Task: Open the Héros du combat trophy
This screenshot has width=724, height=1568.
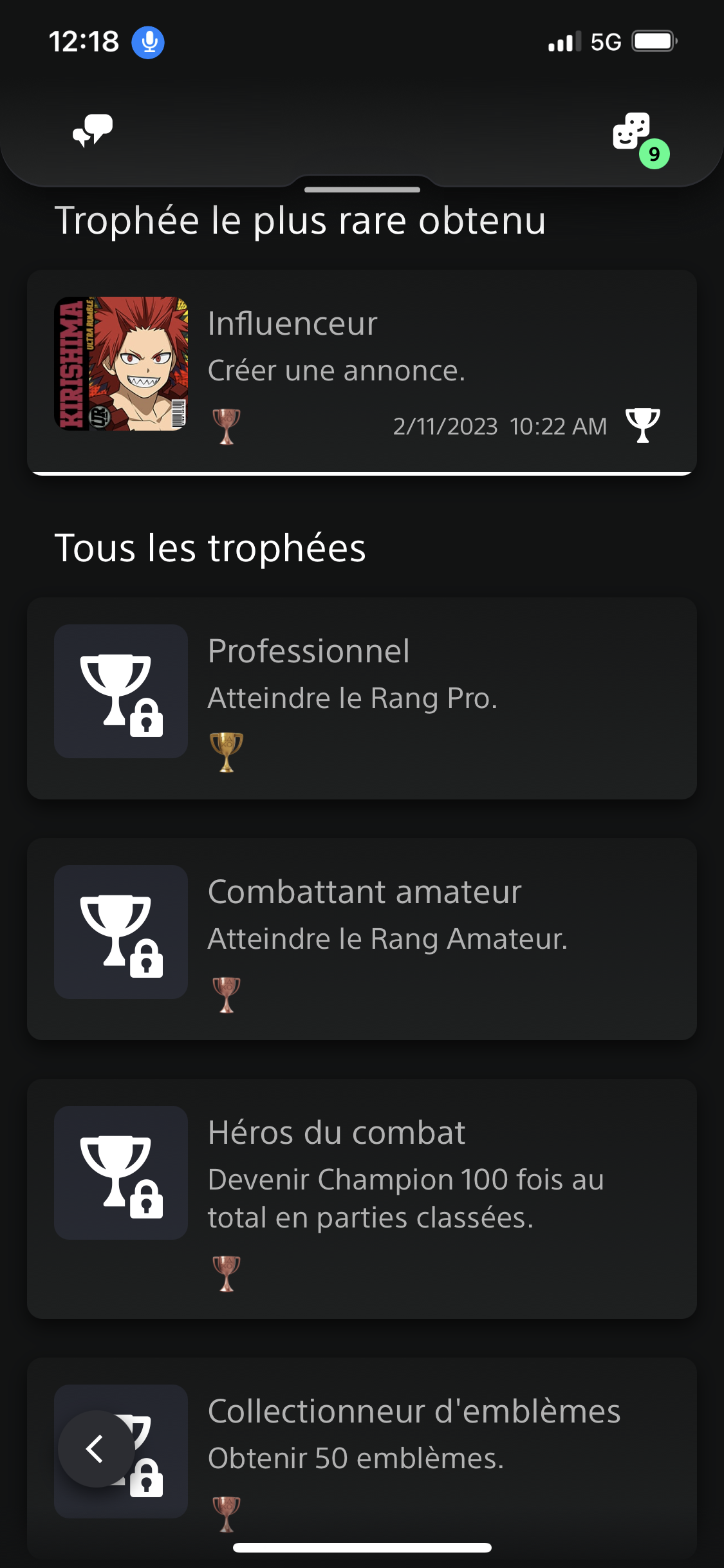Action: point(362,1199)
